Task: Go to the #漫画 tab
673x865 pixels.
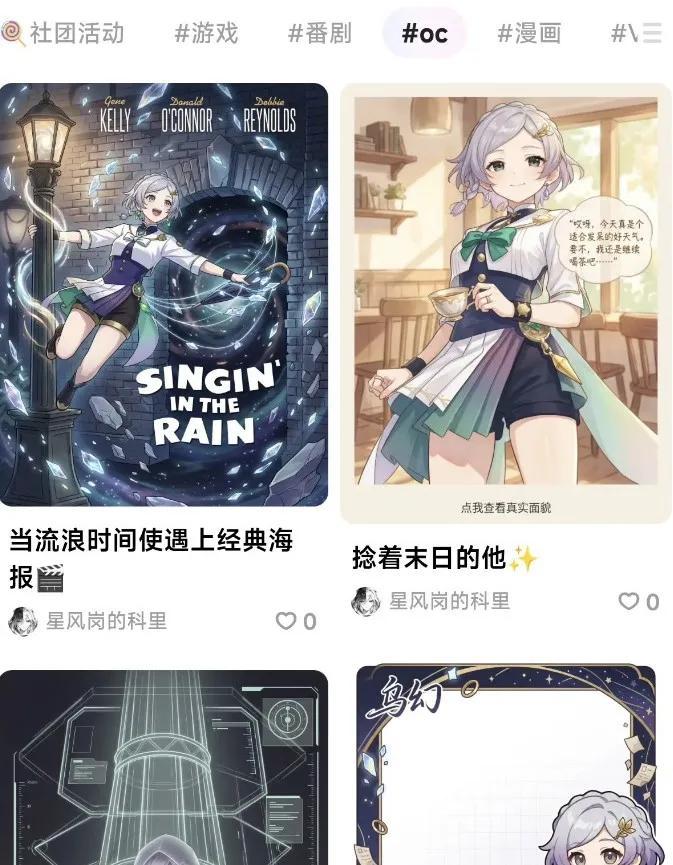Action: pos(529,33)
